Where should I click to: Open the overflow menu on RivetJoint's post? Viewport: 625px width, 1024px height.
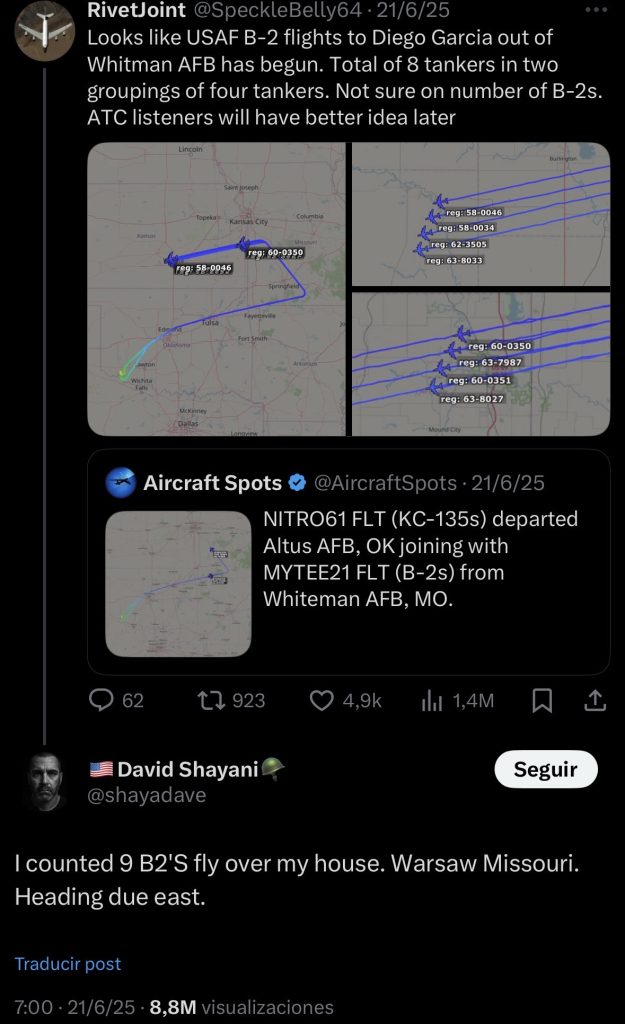point(595,11)
